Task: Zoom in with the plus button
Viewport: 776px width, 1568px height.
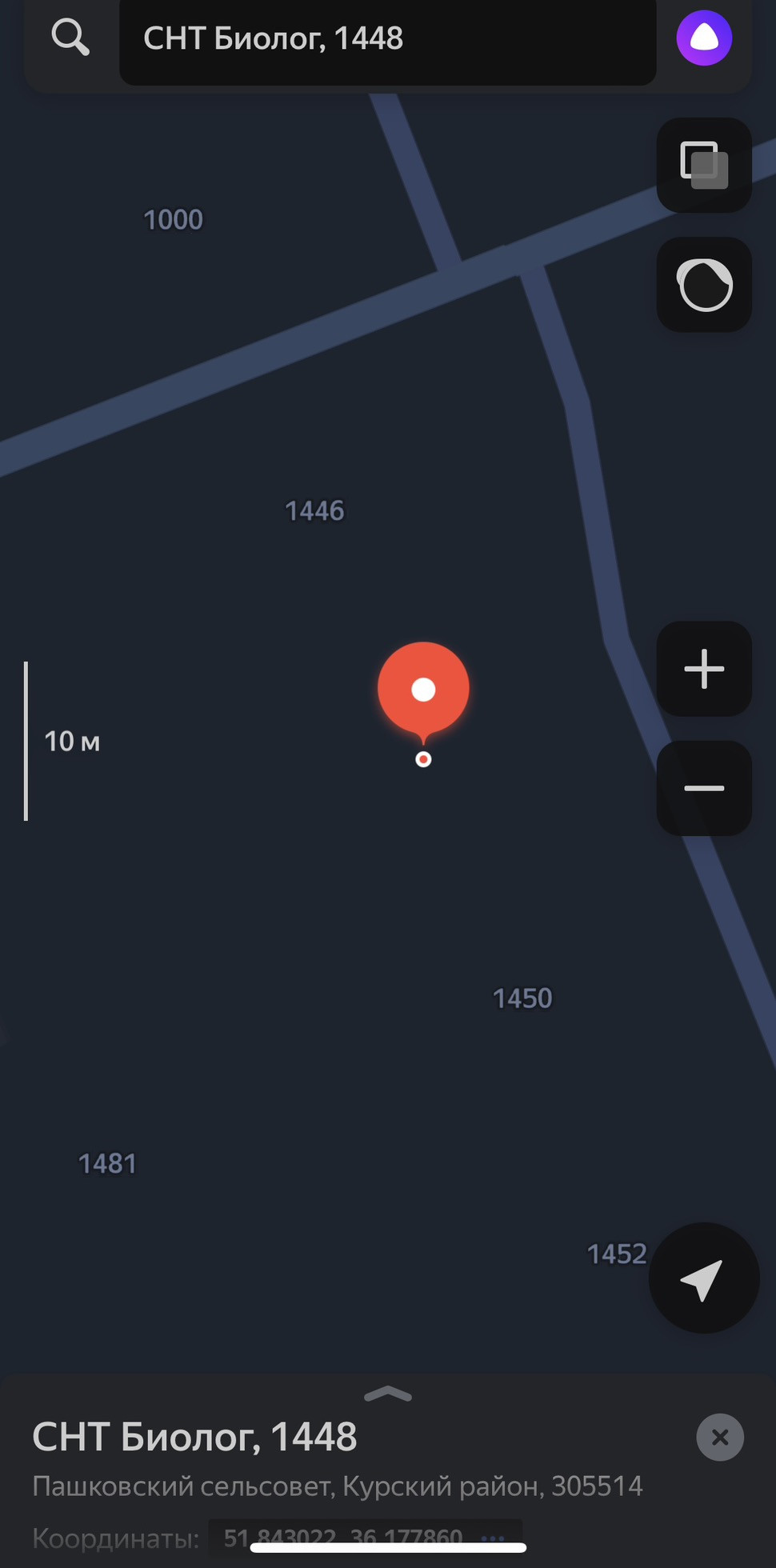Action: 704,669
